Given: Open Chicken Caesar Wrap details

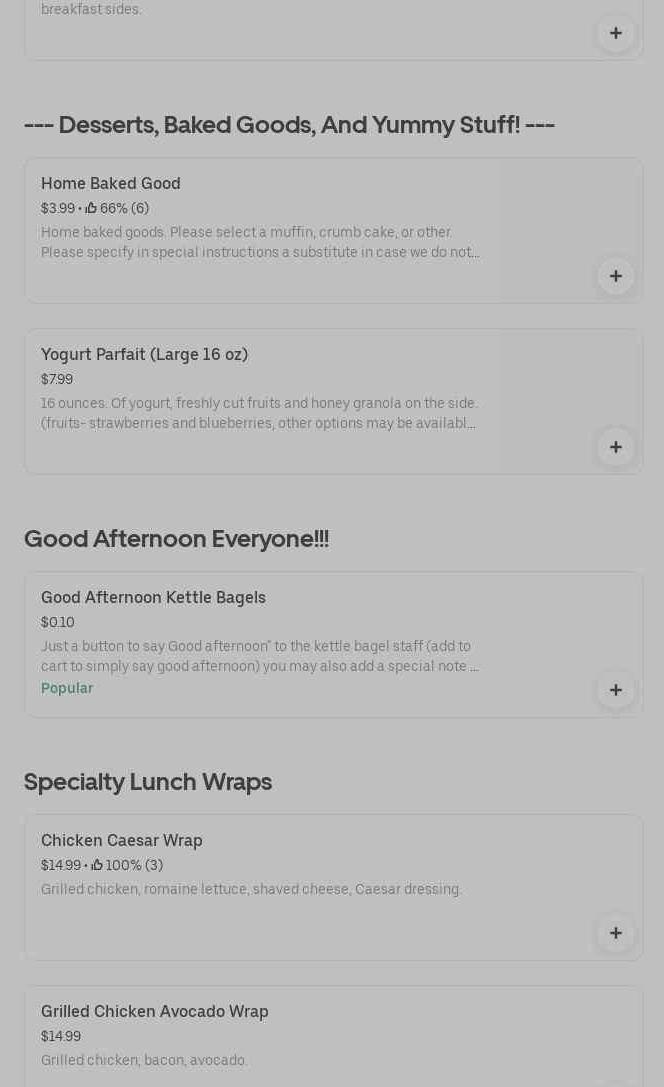Looking at the screenshot, I should (x=122, y=841).
